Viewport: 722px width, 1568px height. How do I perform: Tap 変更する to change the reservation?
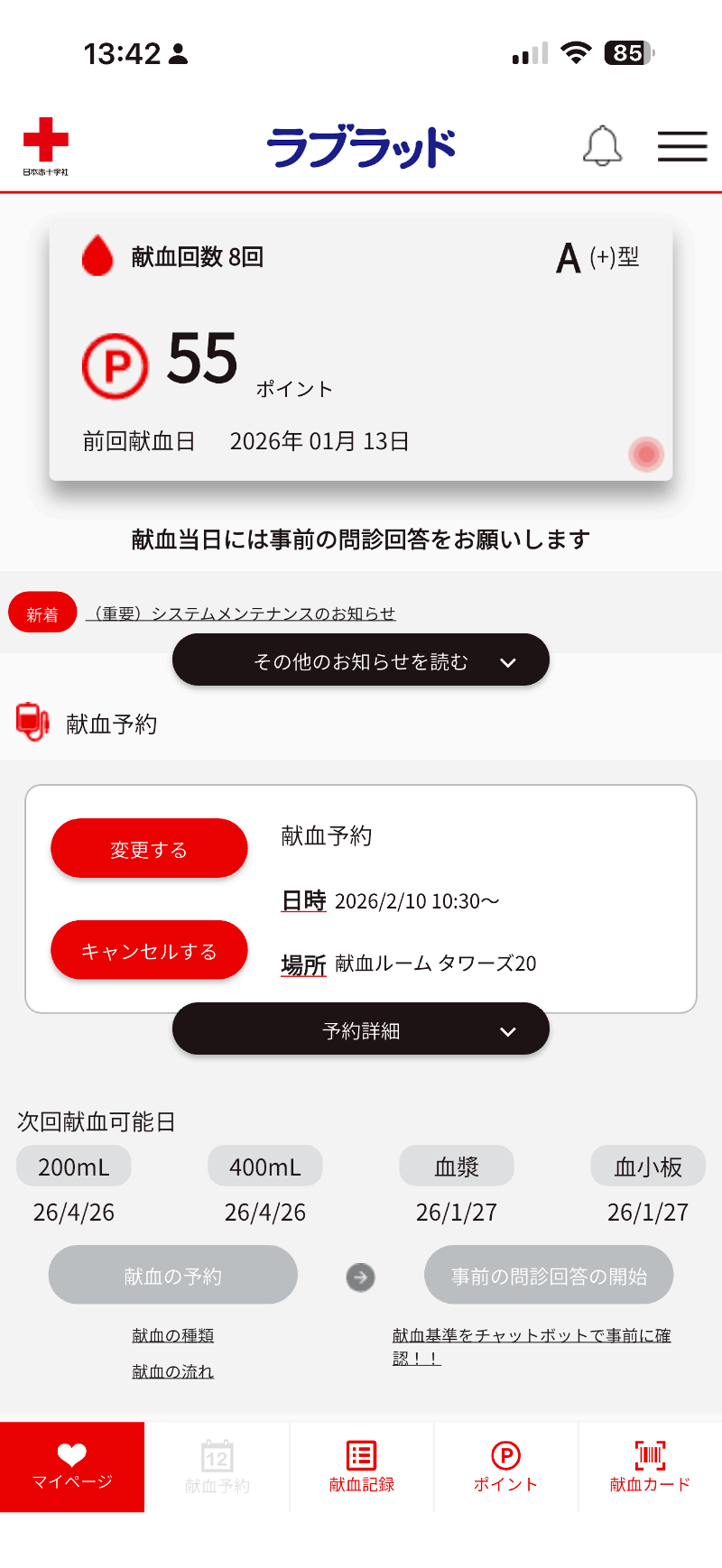pos(149,849)
